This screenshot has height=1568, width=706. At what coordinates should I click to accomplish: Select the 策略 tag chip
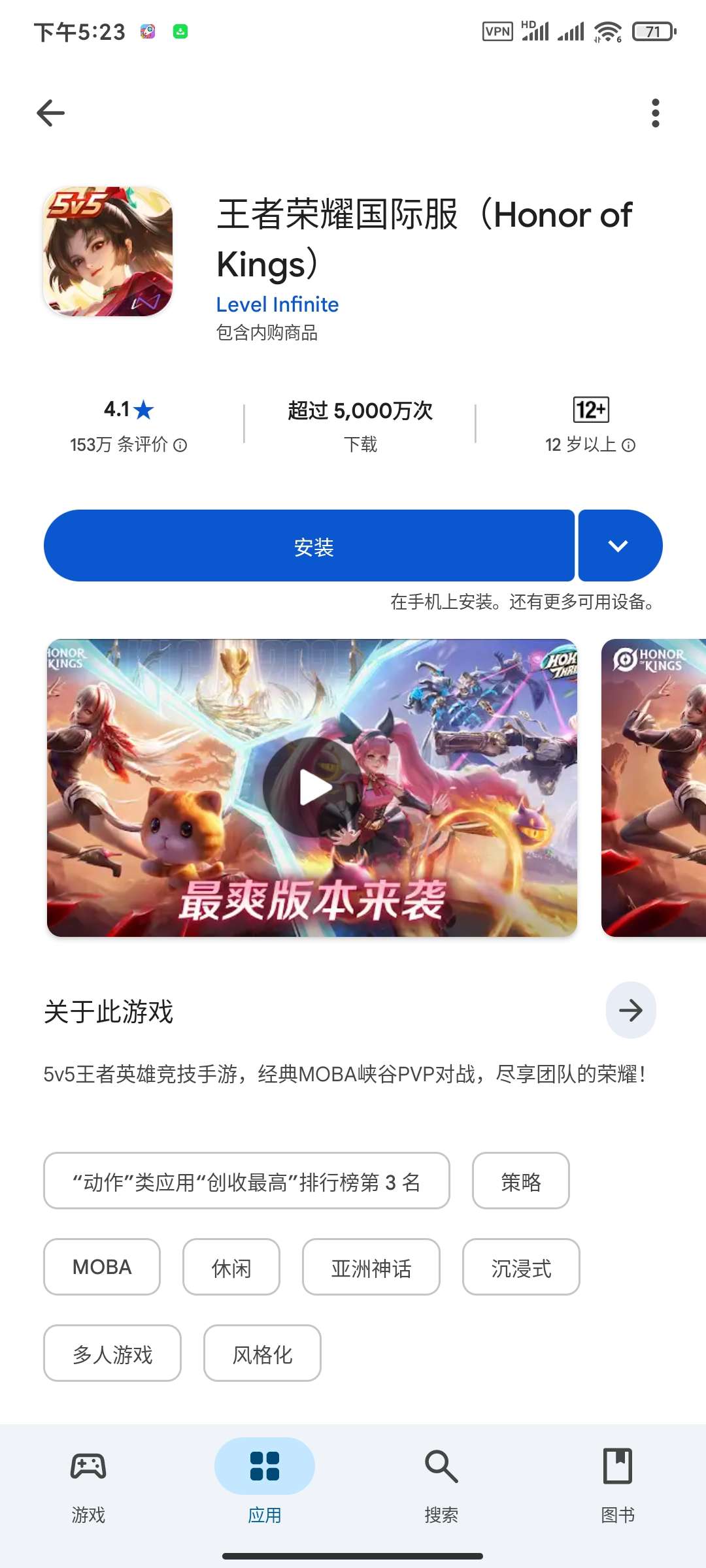(521, 1181)
